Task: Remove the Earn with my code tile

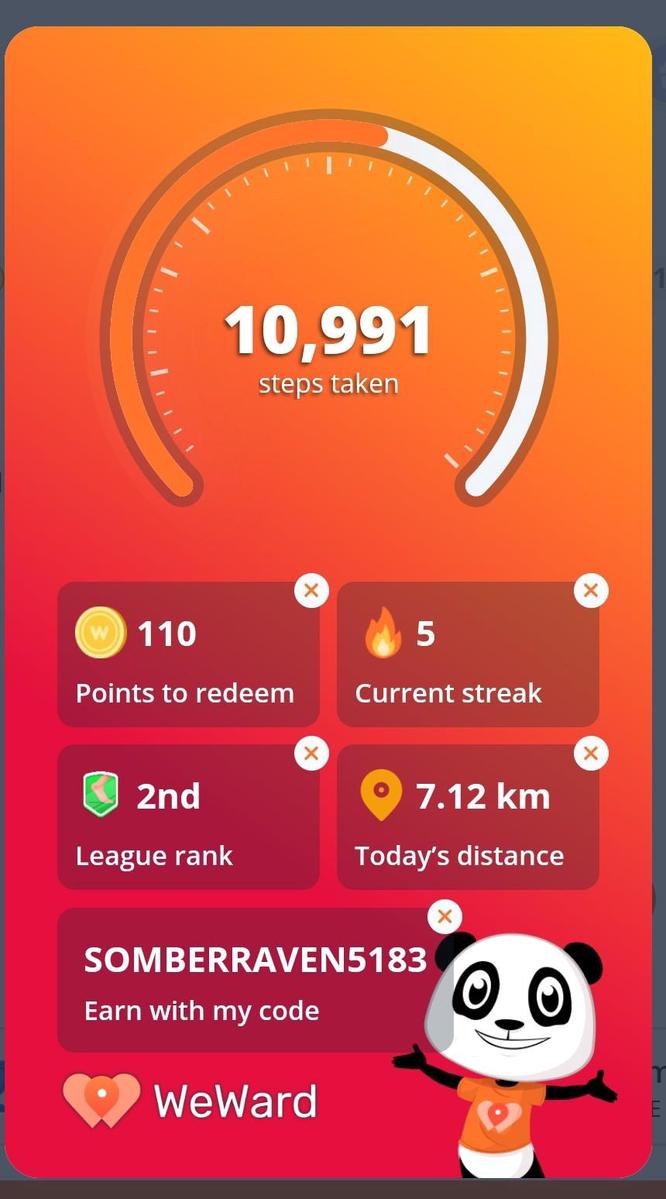Action: [444, 916]
